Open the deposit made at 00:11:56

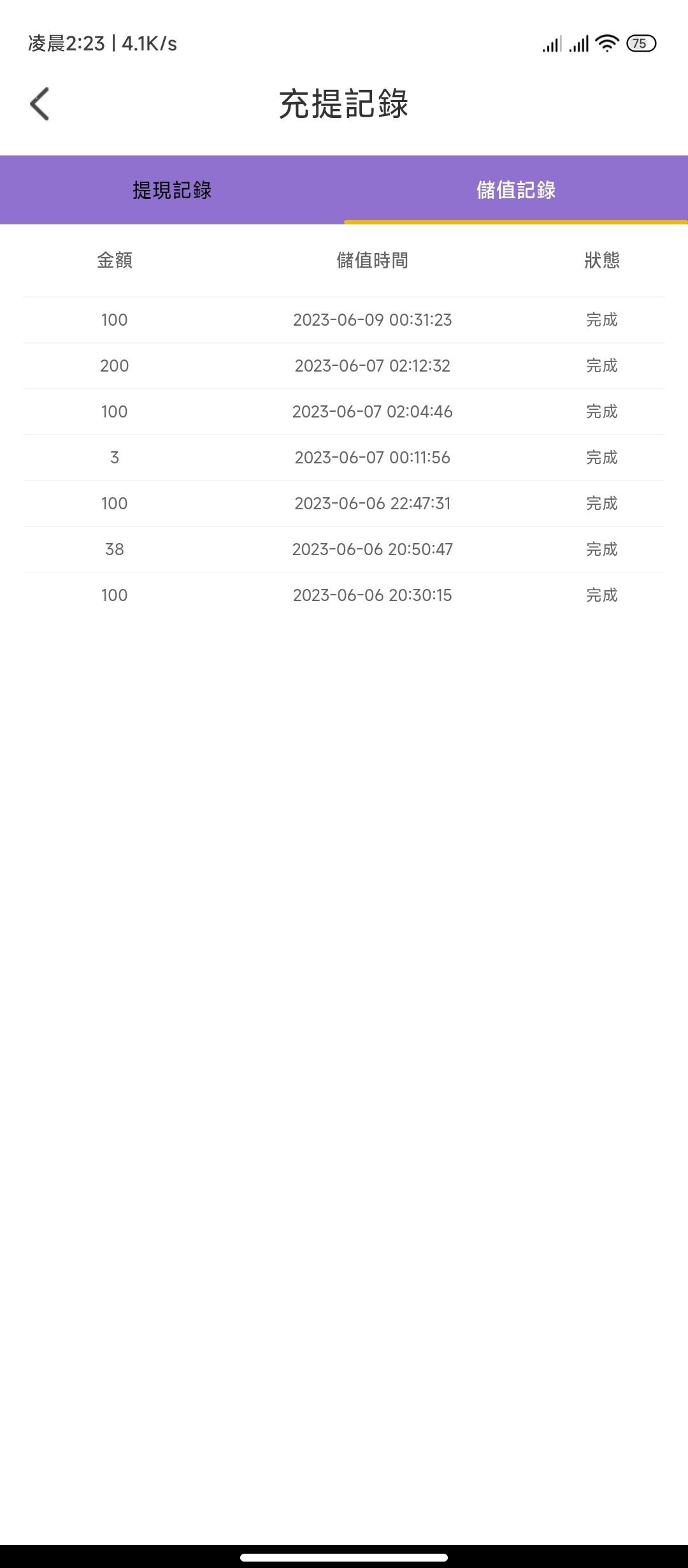(344, 457)
